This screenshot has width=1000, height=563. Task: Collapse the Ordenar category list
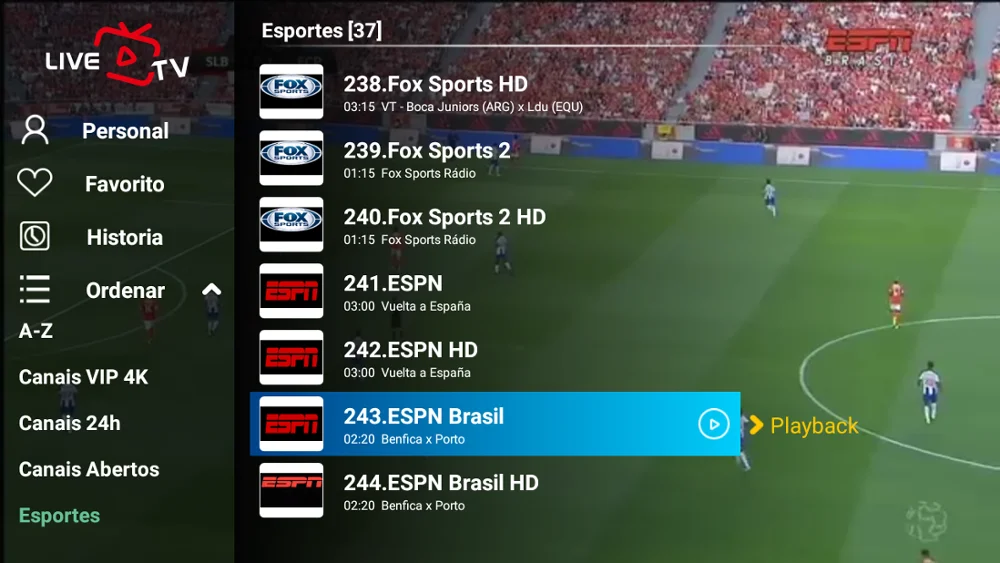tap(211, 290)
